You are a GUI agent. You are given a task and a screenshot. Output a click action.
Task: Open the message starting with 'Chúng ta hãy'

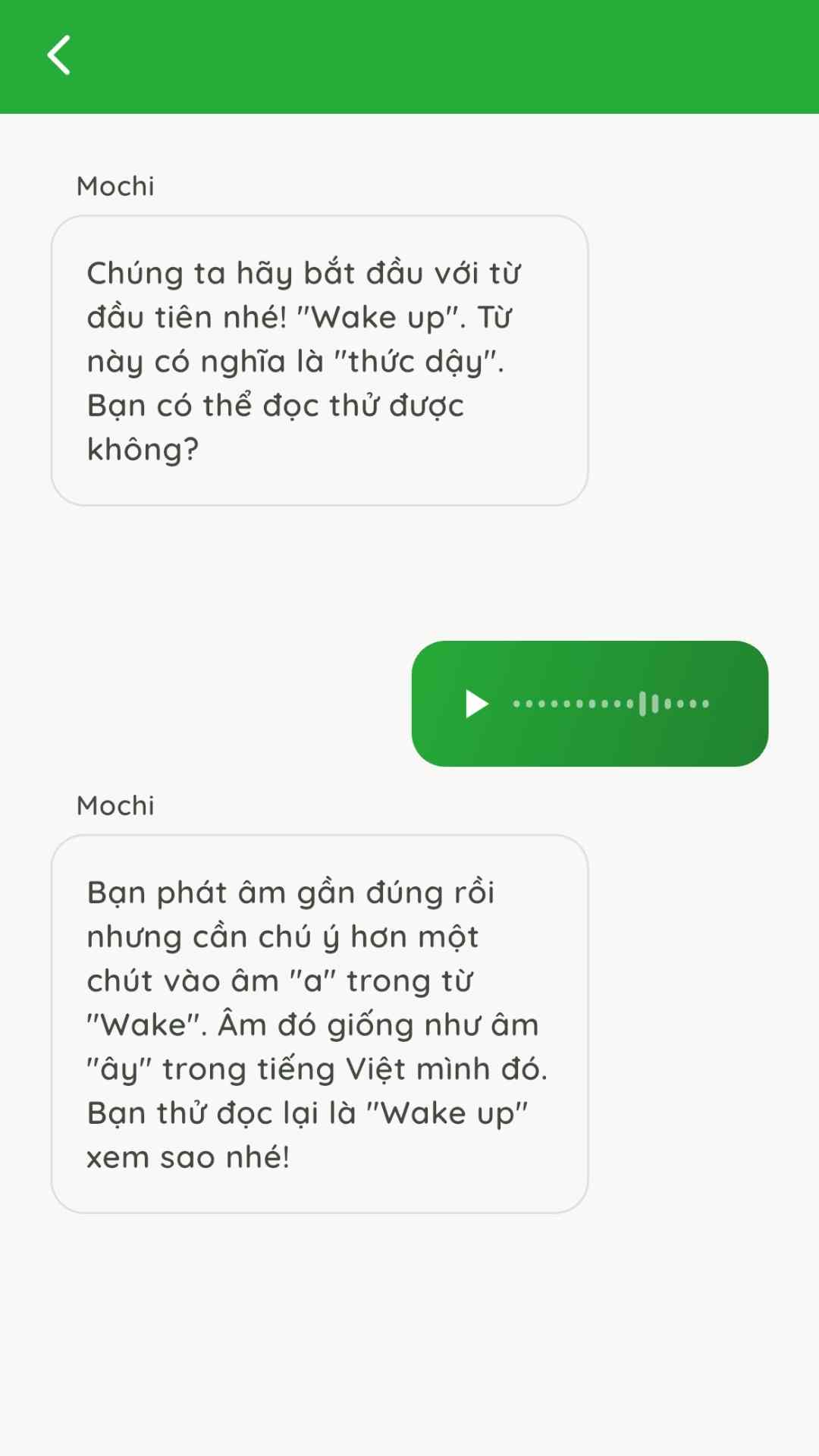(x=318, y=358)
